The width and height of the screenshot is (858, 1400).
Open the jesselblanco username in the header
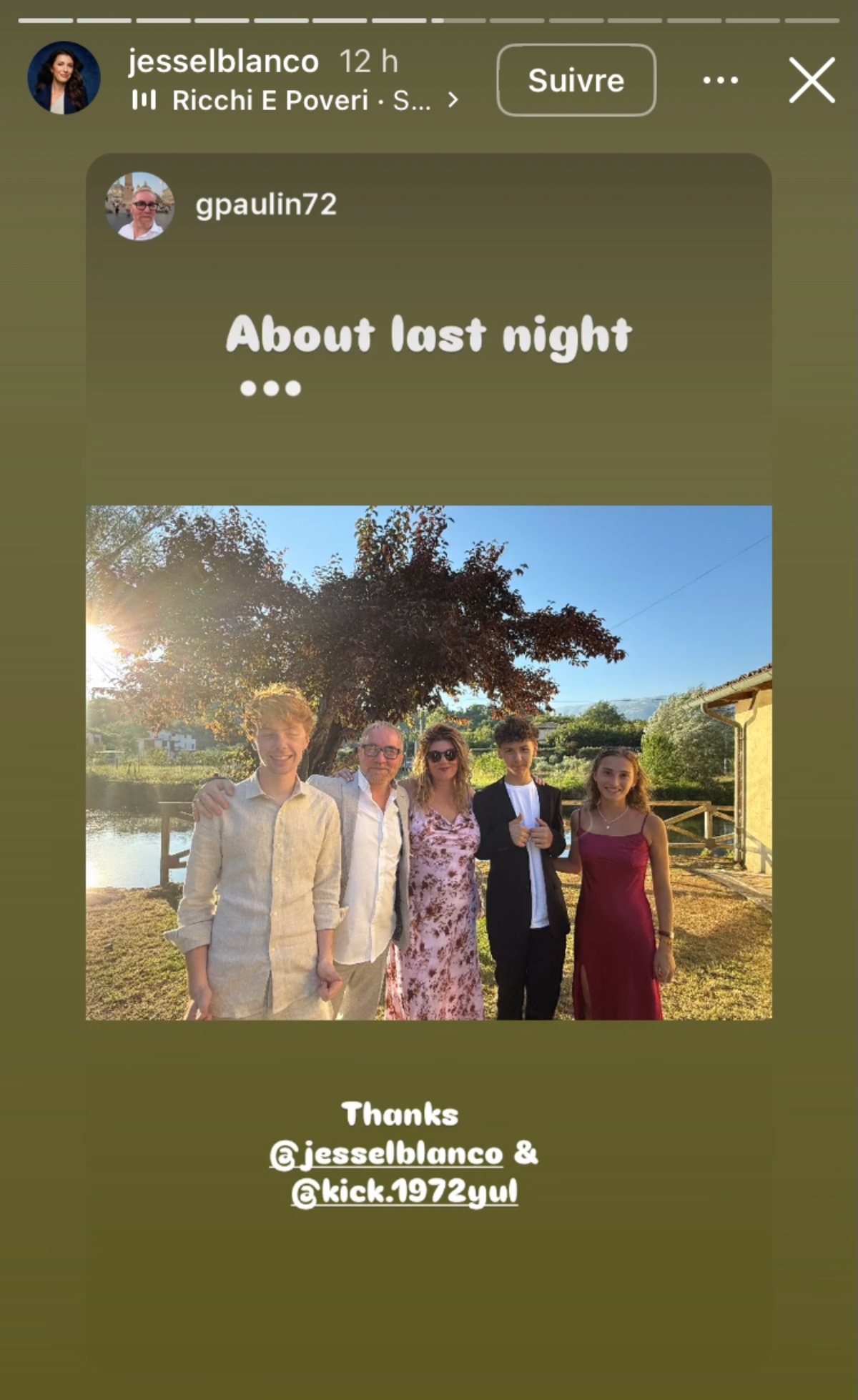(223, 61)
